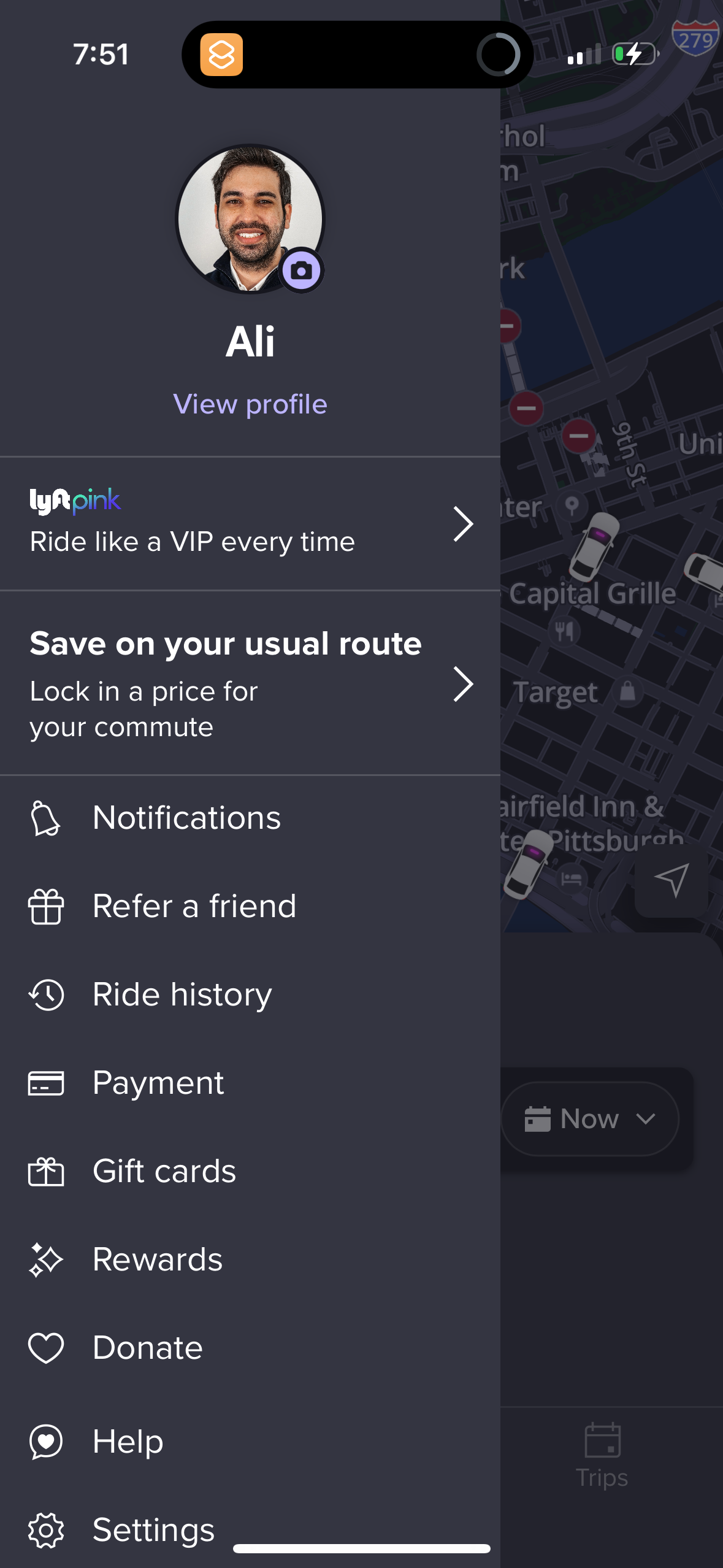The height and width of the screenshot is (1568, 723).
Task: Select the clock icon for Ride history
Action: (45, 994)
